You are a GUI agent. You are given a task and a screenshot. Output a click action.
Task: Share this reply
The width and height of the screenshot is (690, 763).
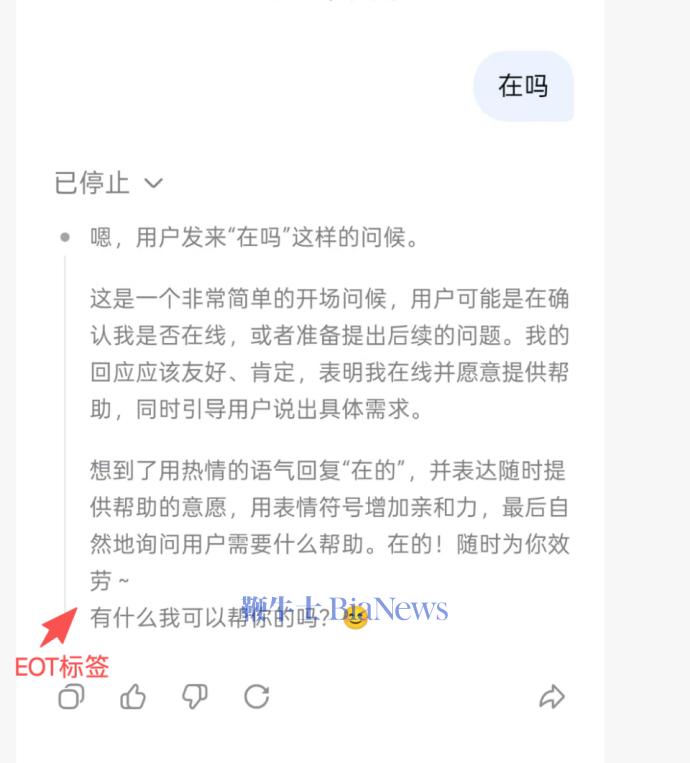pos(552,696)
